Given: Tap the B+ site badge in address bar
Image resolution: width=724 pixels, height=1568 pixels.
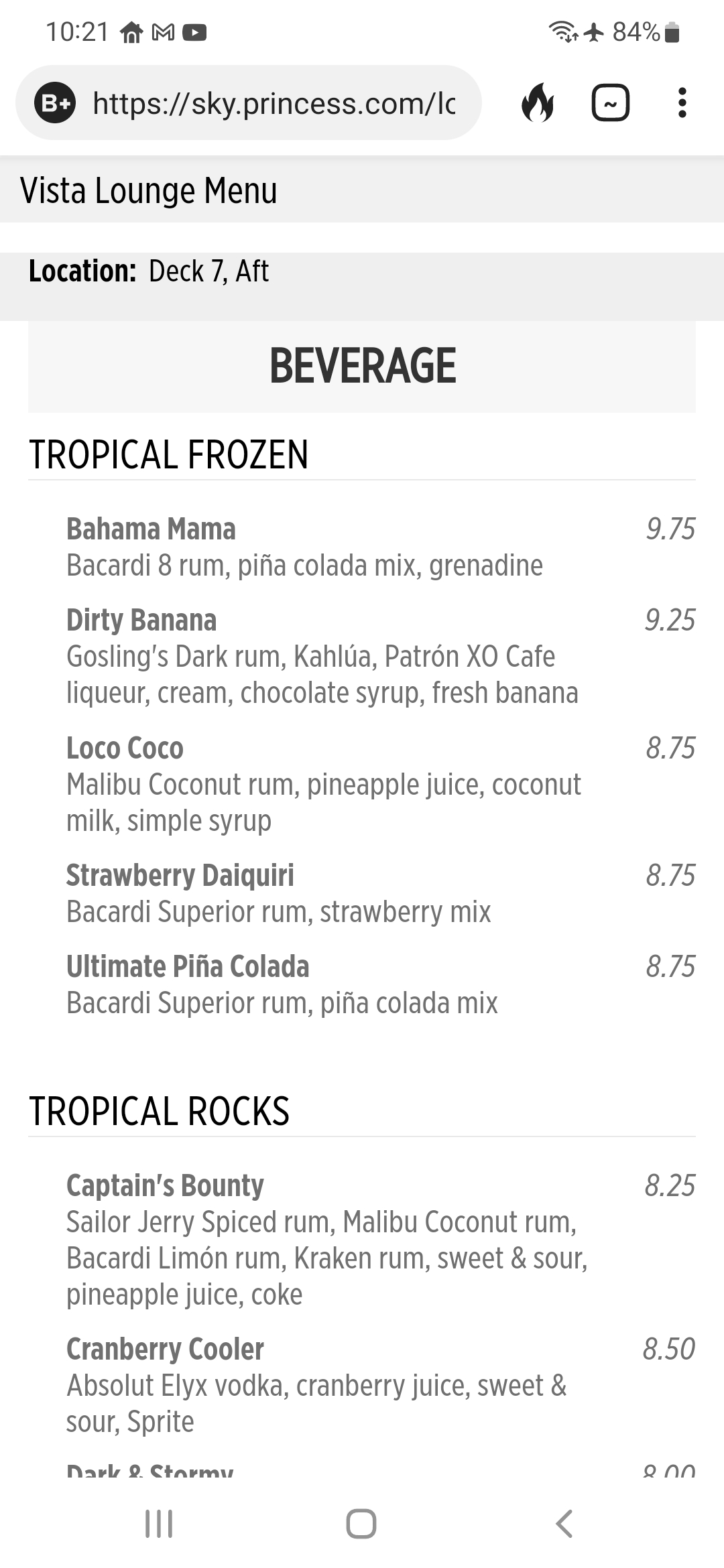Looking at the screenshot, I should 55,103.
